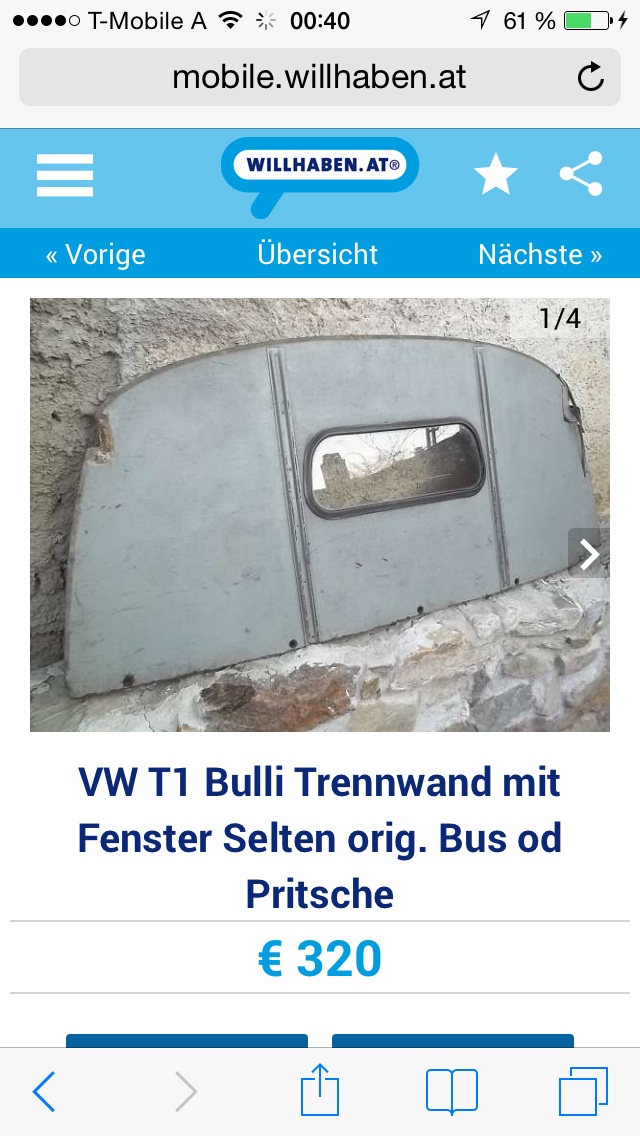
Task: Tap the willhaben.at logo to go home
Action: click(x=319, y=167)
